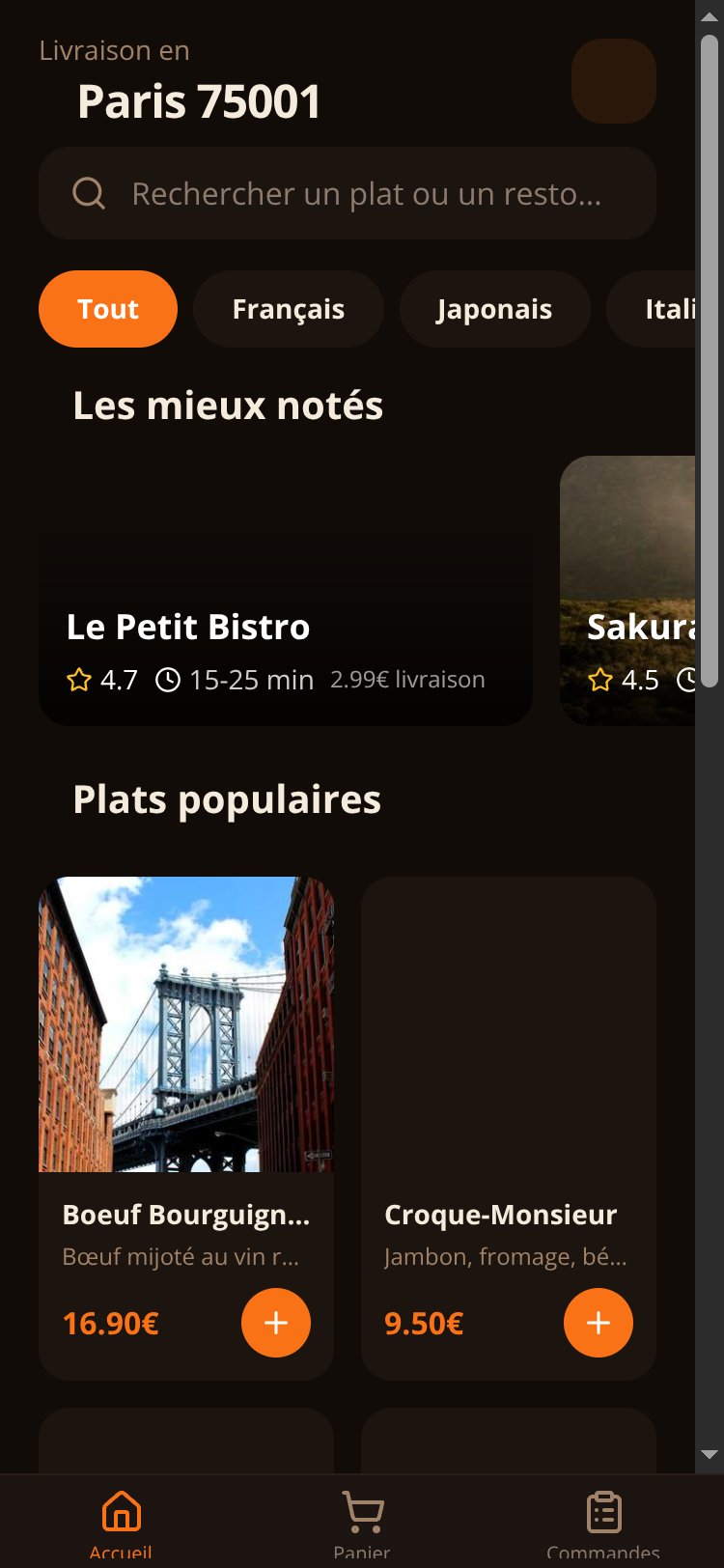Open the Commandes tab
The image size is (724, 1568).
[603, 1522]
